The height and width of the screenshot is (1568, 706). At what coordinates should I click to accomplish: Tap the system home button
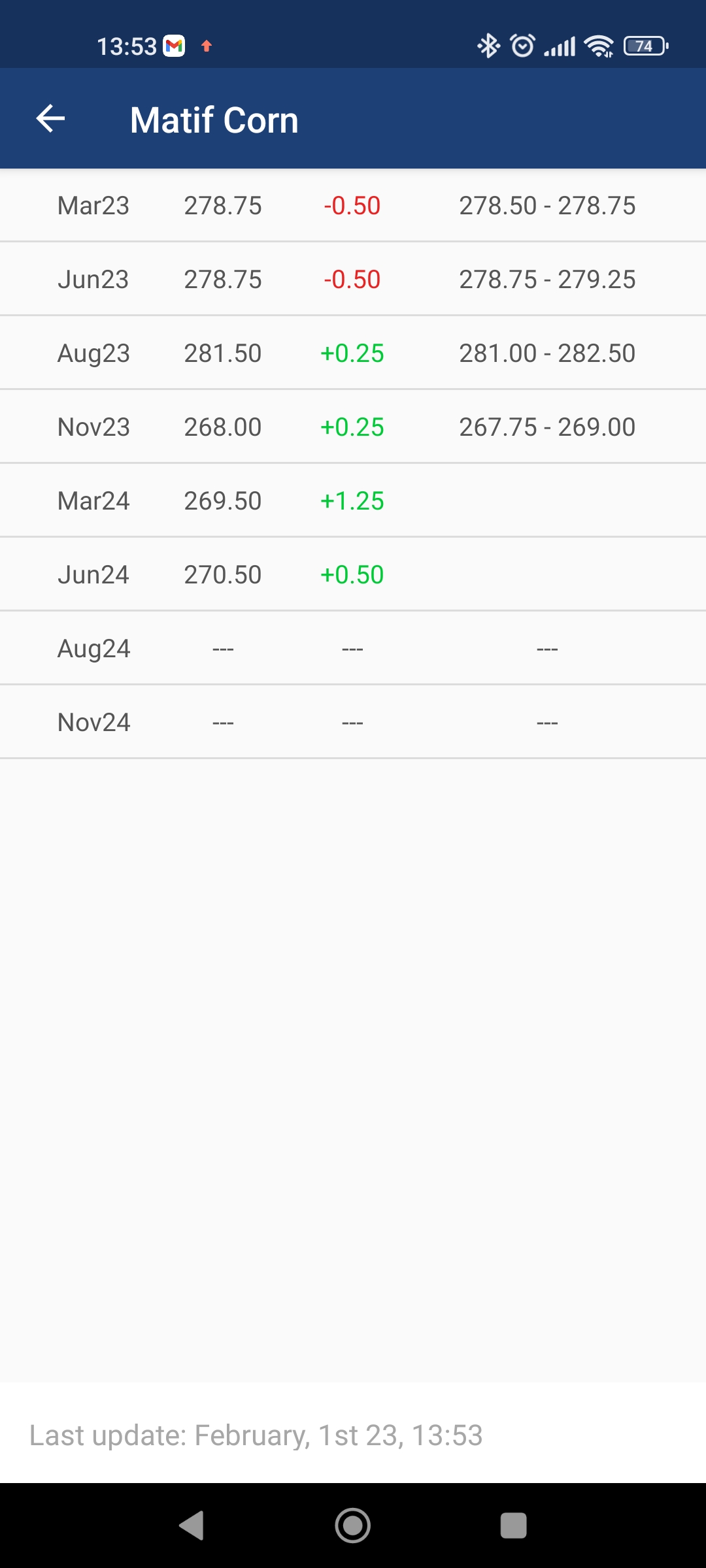pos(353,1526)
